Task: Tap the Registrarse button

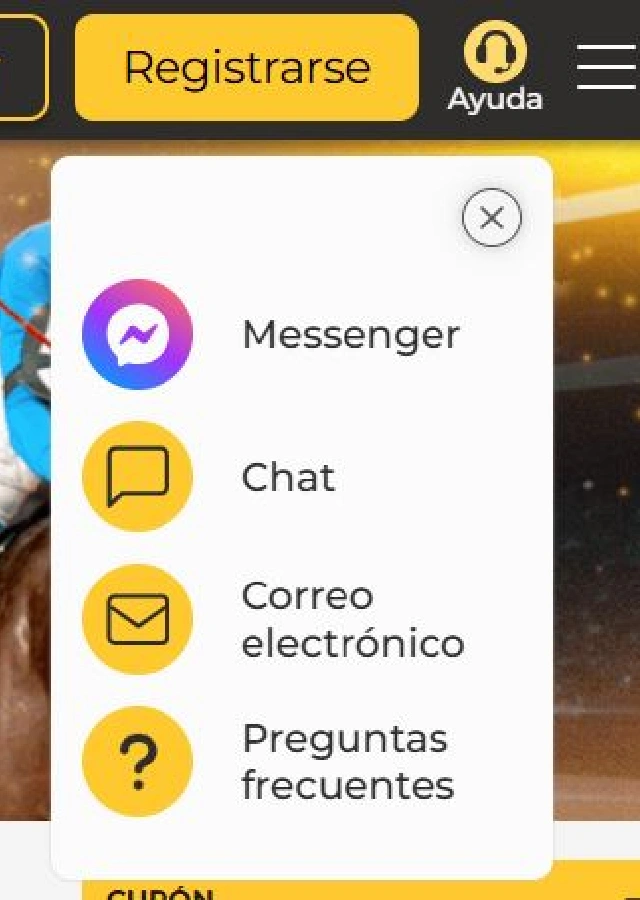Action: click(246, 67)
